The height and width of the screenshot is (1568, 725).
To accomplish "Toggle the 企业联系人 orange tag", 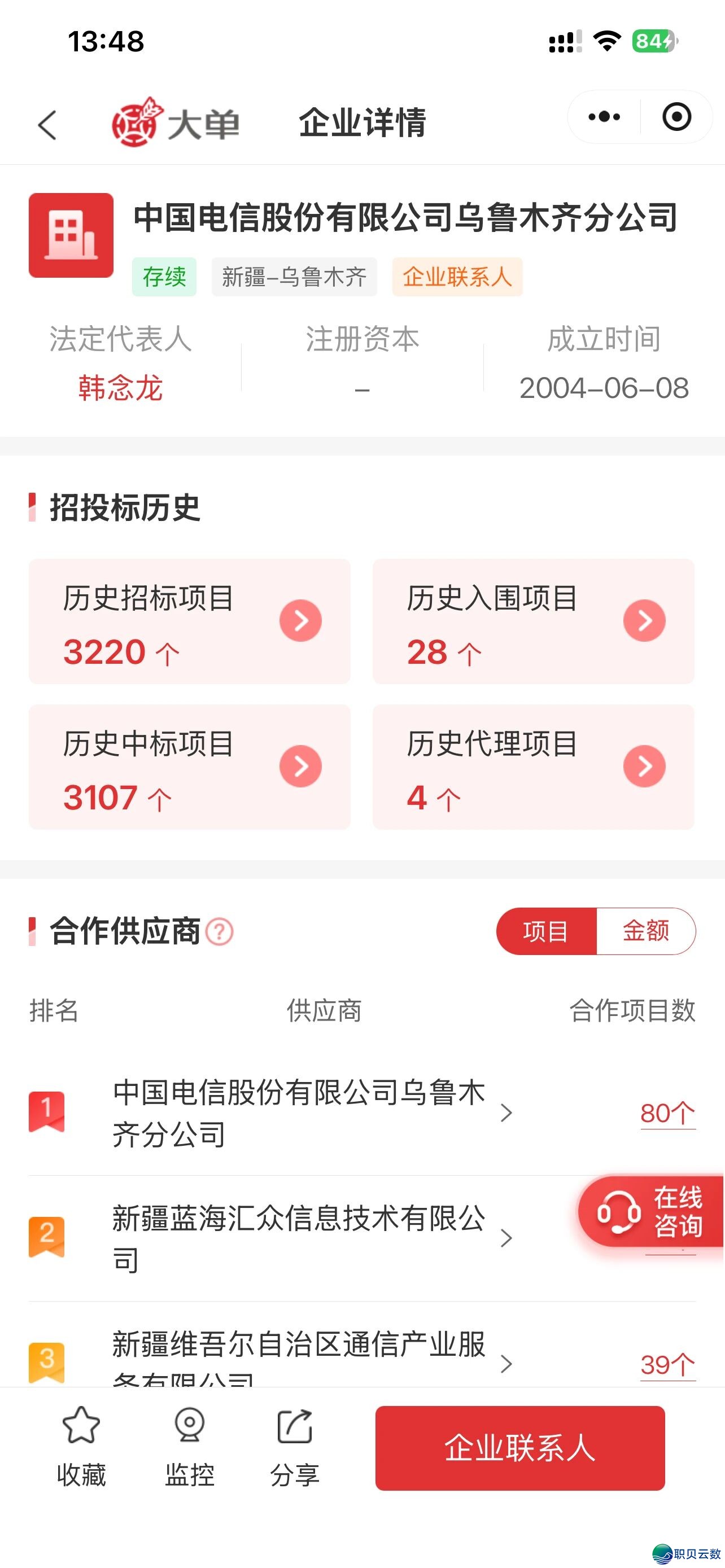I will point(457,277).
